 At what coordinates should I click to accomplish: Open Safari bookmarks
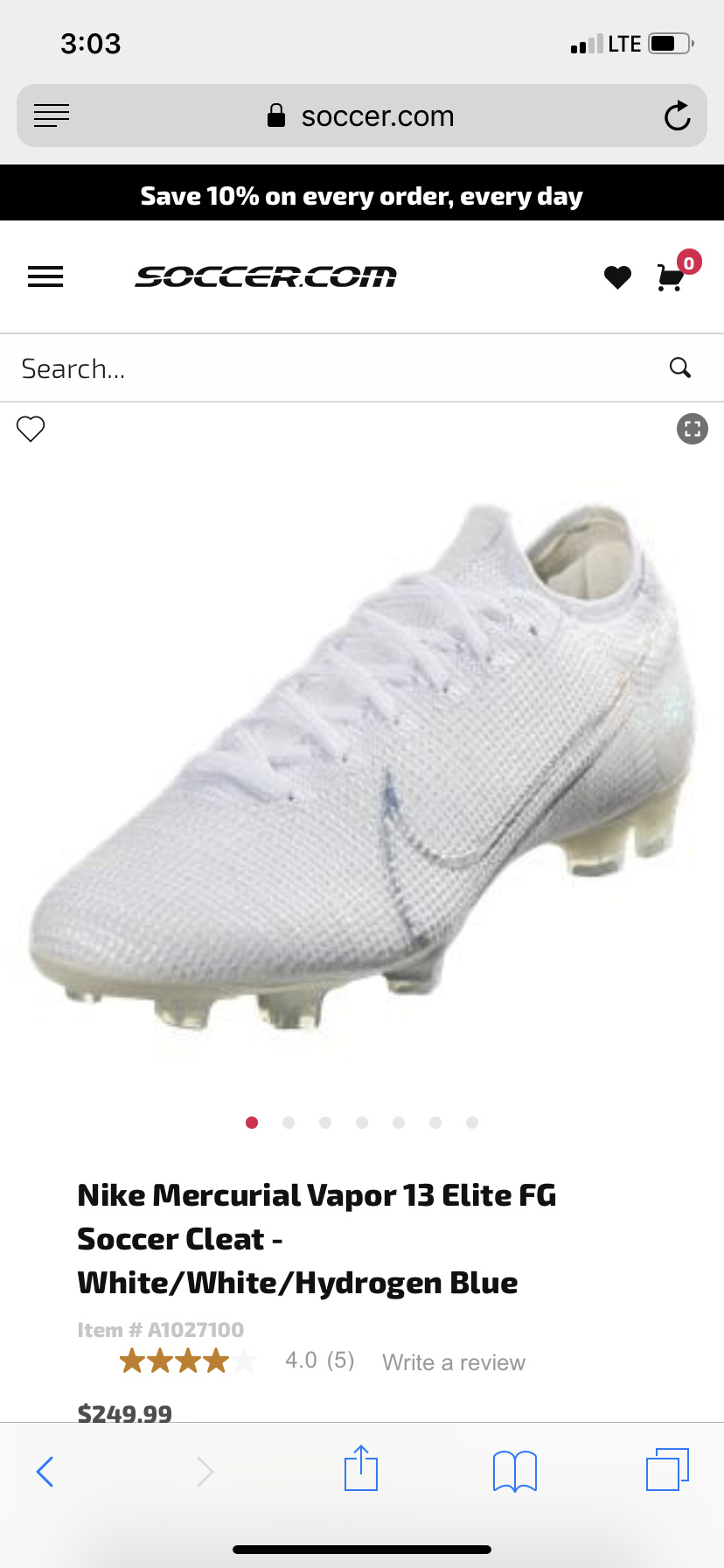tap(514, 1472)
